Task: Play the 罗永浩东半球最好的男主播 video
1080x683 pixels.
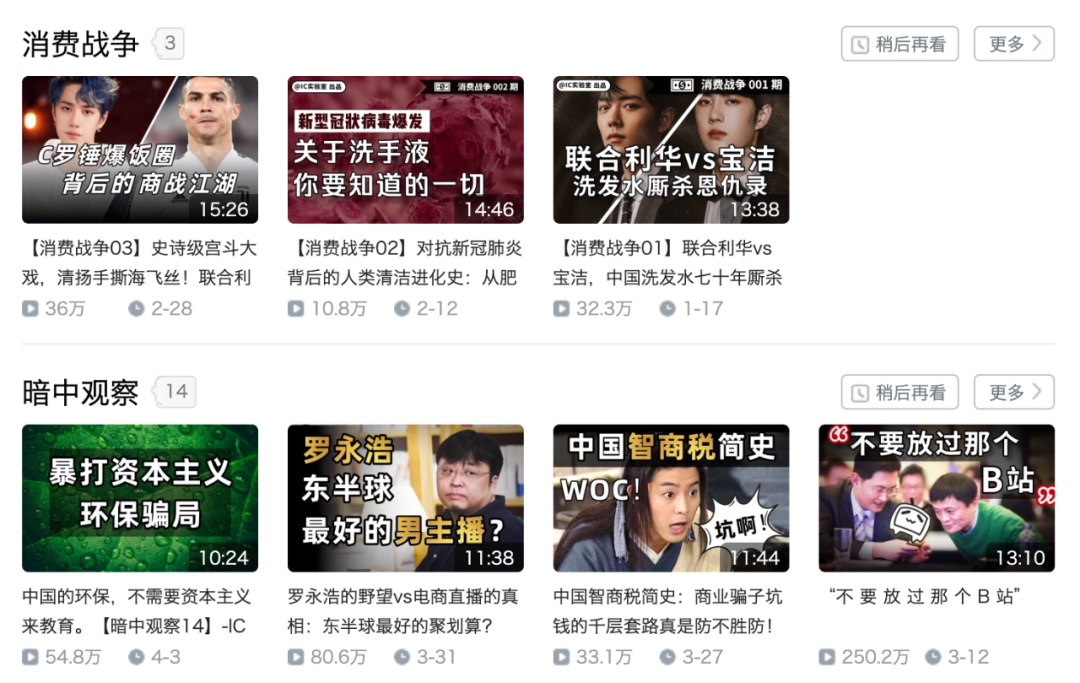Action: tap(405, 498)
